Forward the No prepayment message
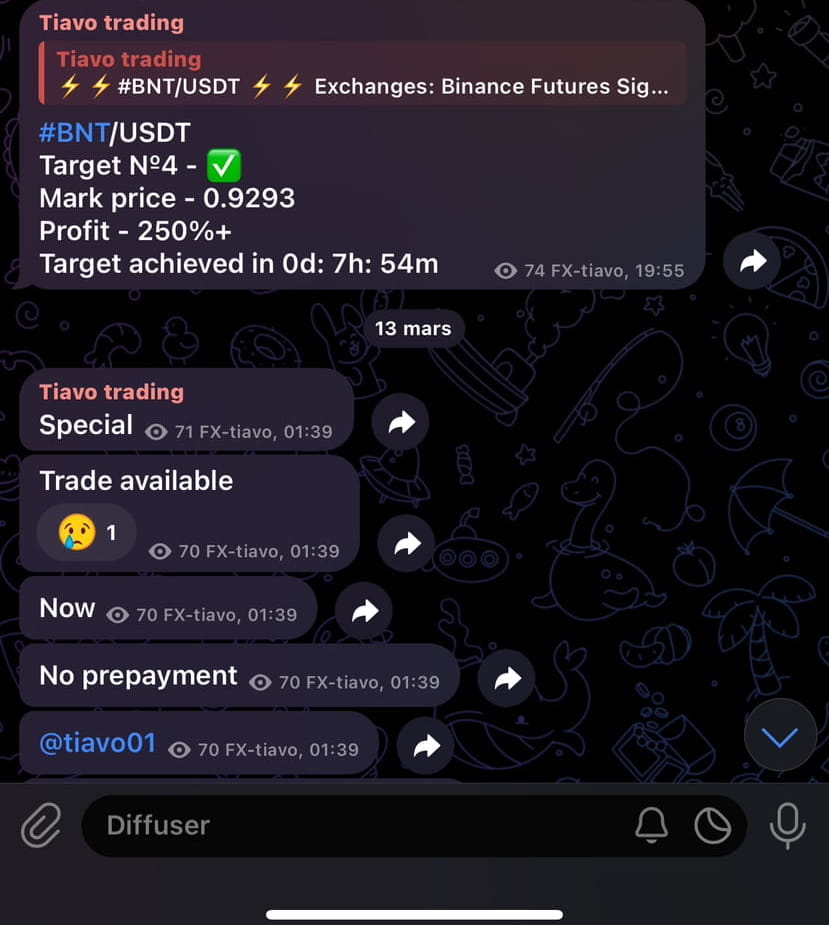829x925 pixels. 507,678
